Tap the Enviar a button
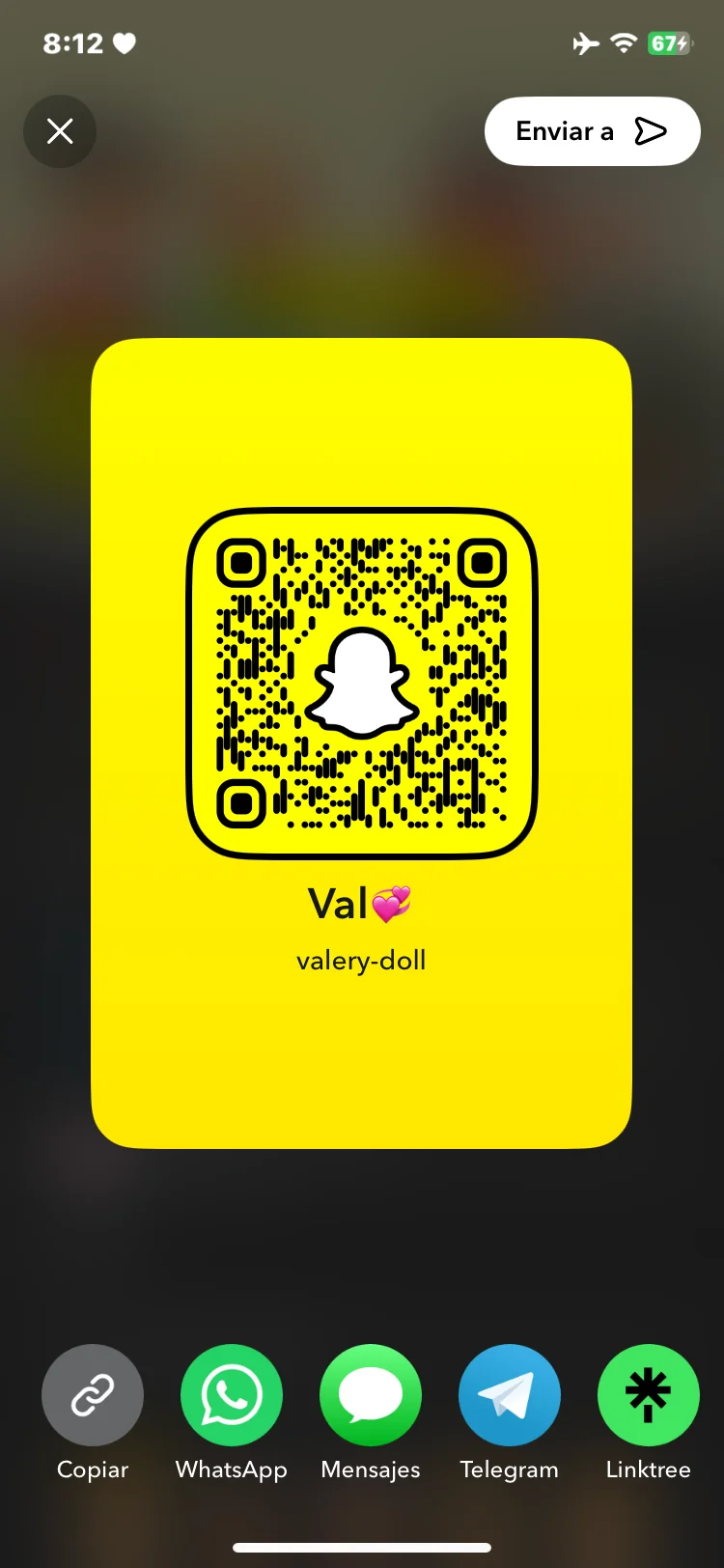This screenshot has width=724, height=1568. click(592, 131)
